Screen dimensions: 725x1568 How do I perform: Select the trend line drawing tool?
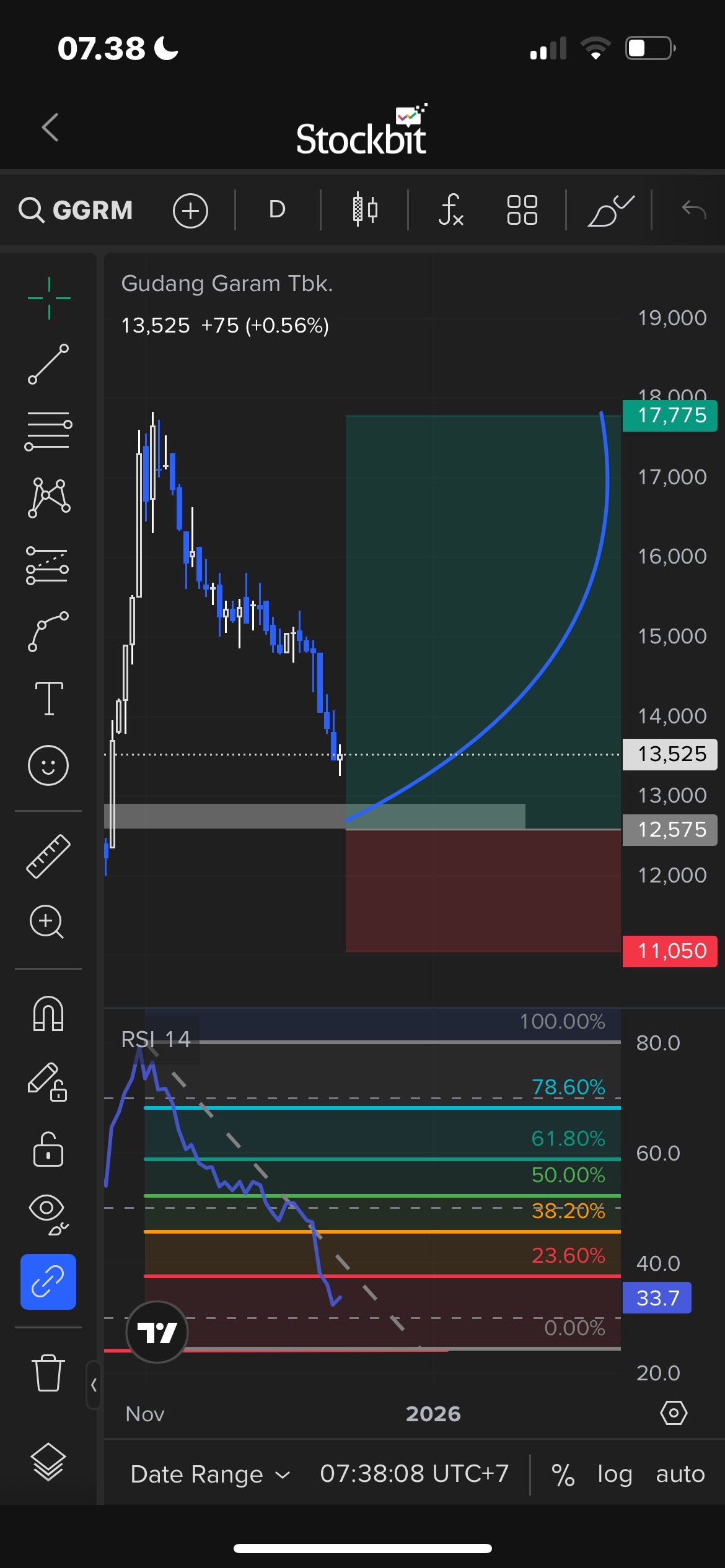click(x=48, y=364)
